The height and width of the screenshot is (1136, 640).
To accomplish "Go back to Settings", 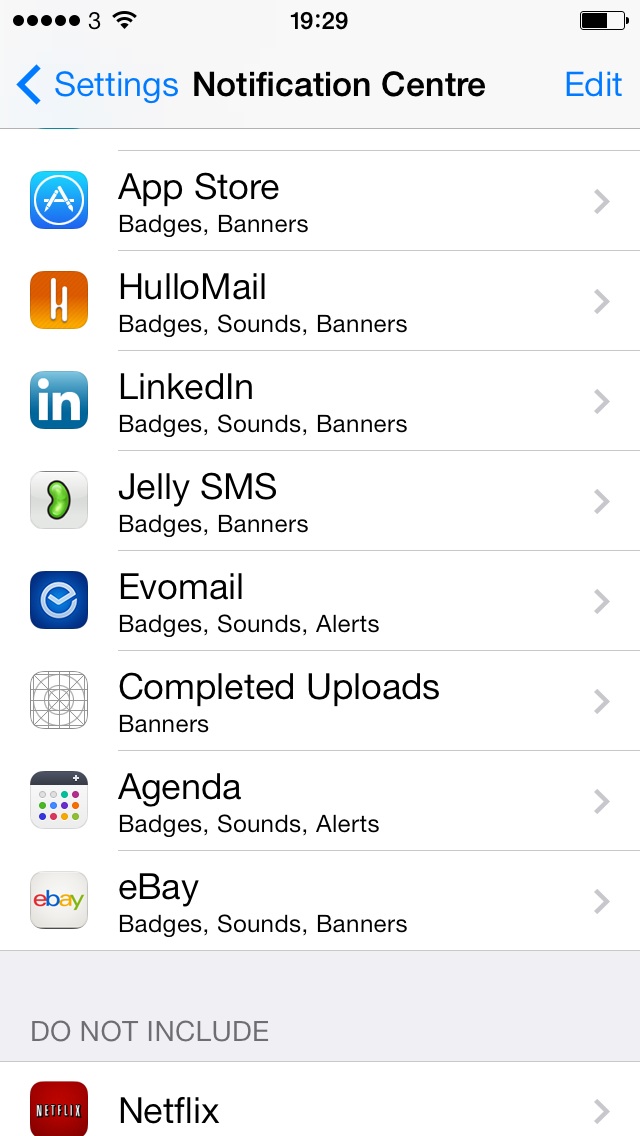I will coord(97,85).
